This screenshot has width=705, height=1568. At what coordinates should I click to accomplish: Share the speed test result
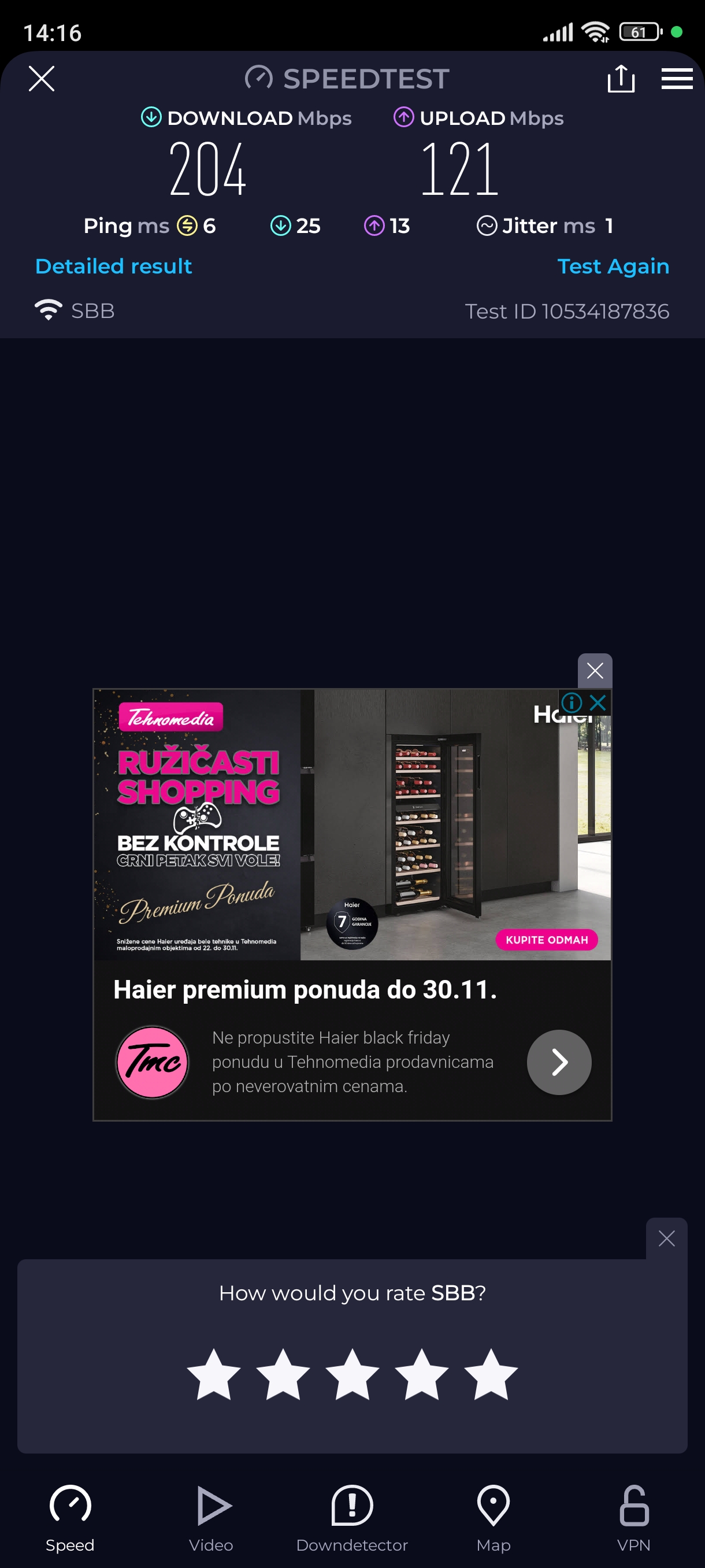(x=621, y=79)
